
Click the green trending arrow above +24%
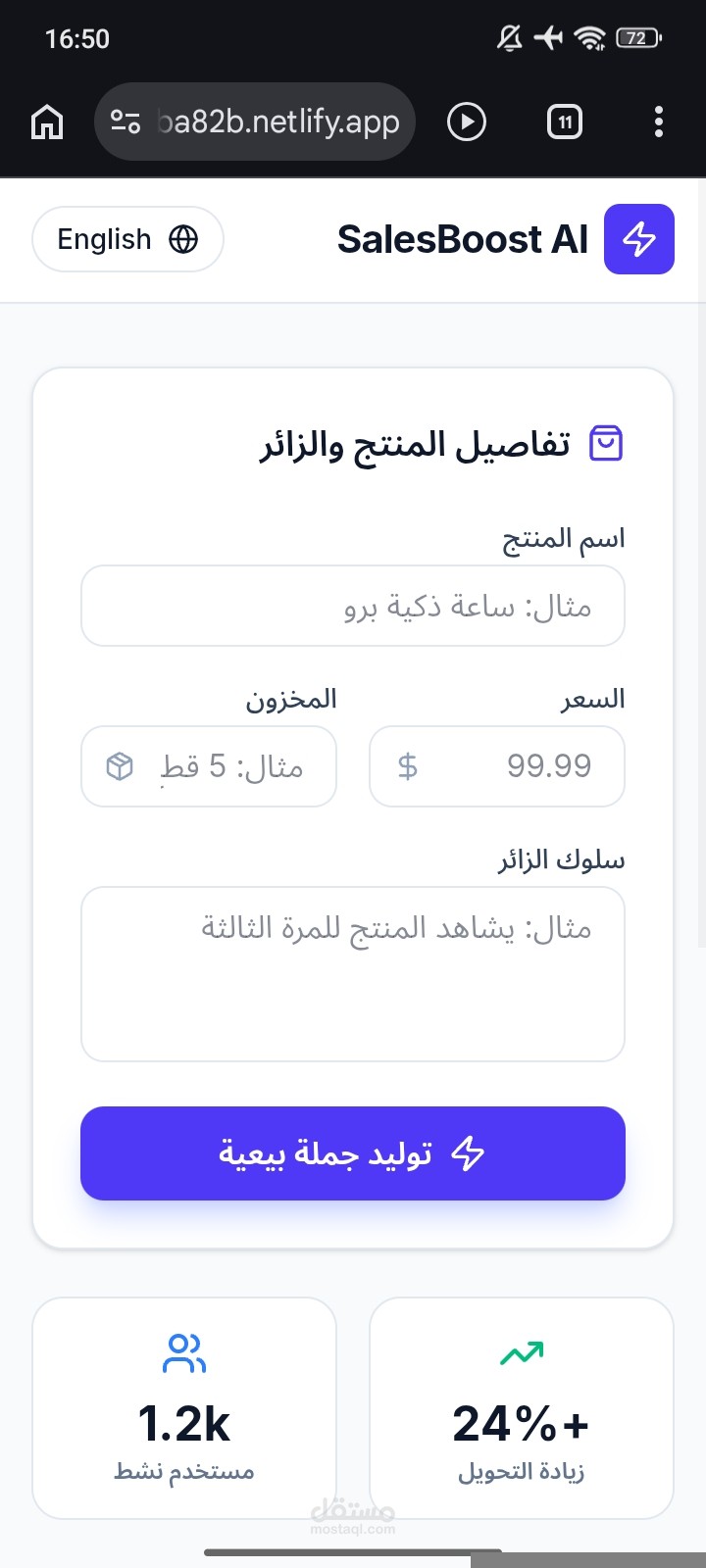coord(521,1350)
